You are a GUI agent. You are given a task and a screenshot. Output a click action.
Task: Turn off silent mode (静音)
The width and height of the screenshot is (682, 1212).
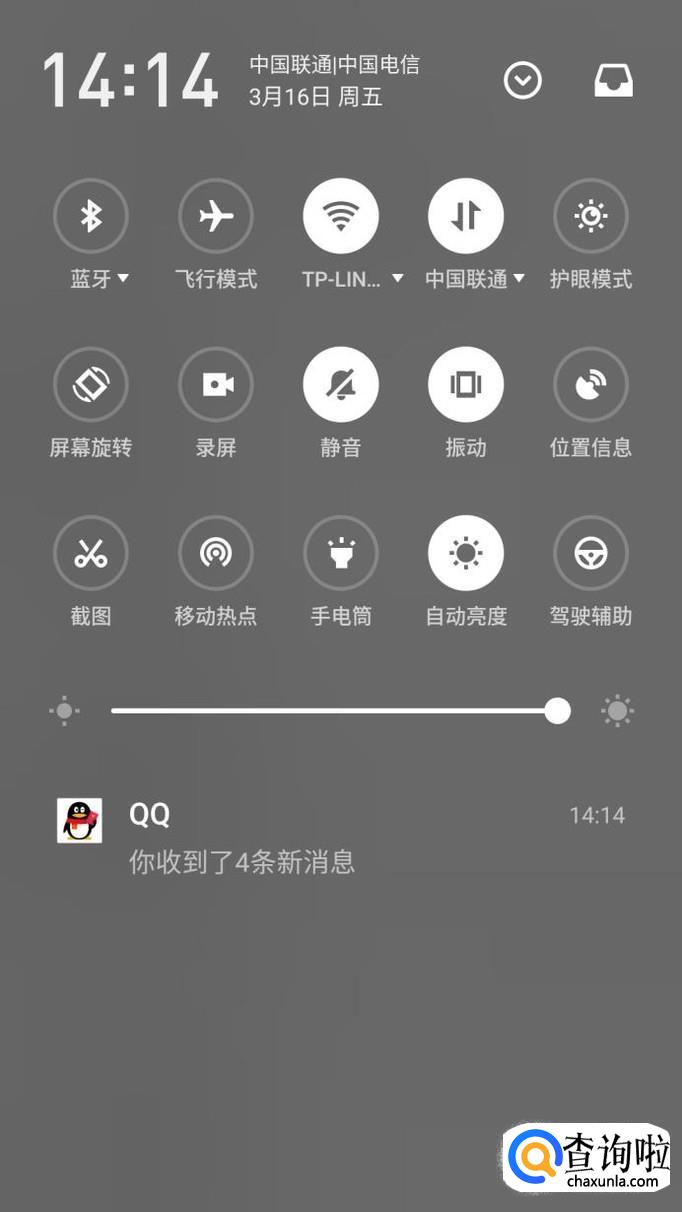[341, 384]
